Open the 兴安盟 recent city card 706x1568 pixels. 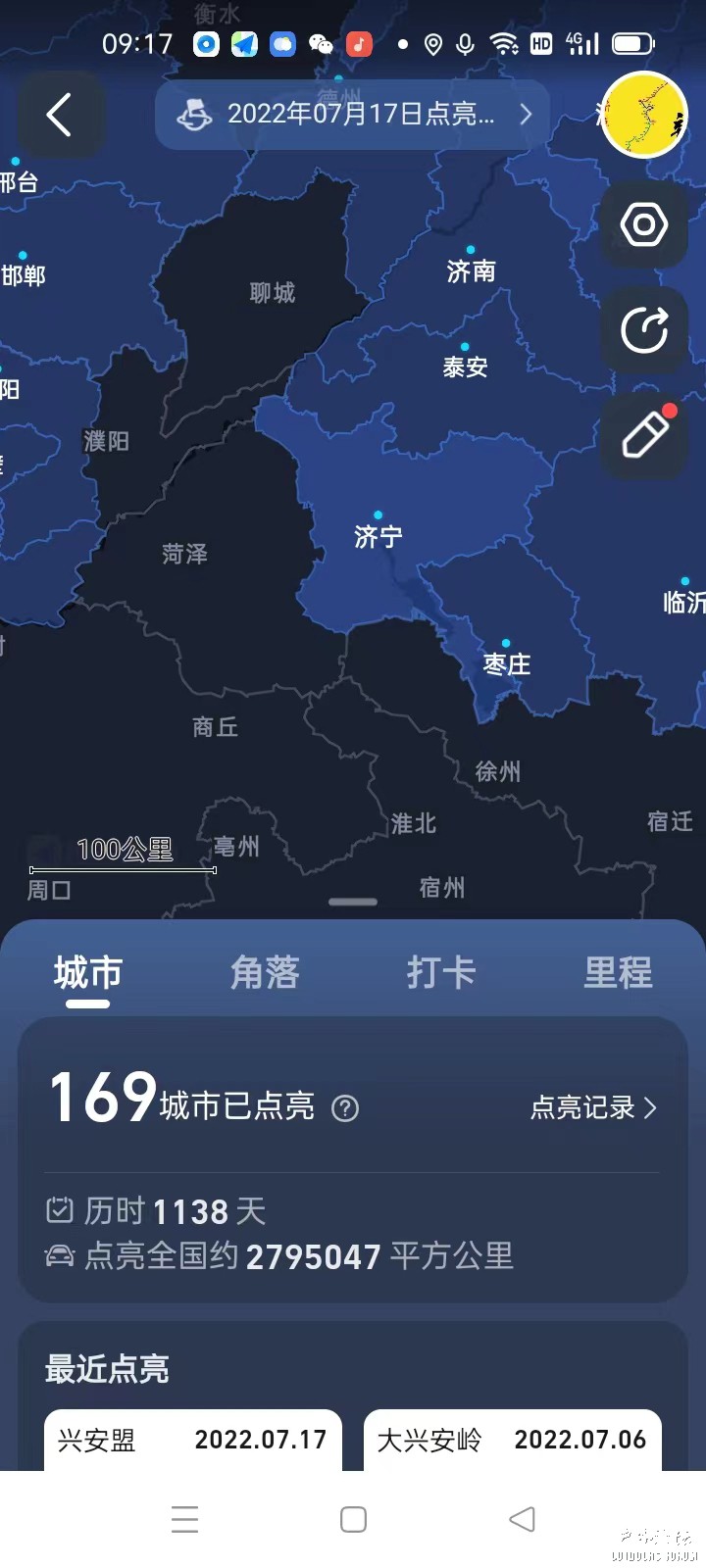(x=193, y=1440)
